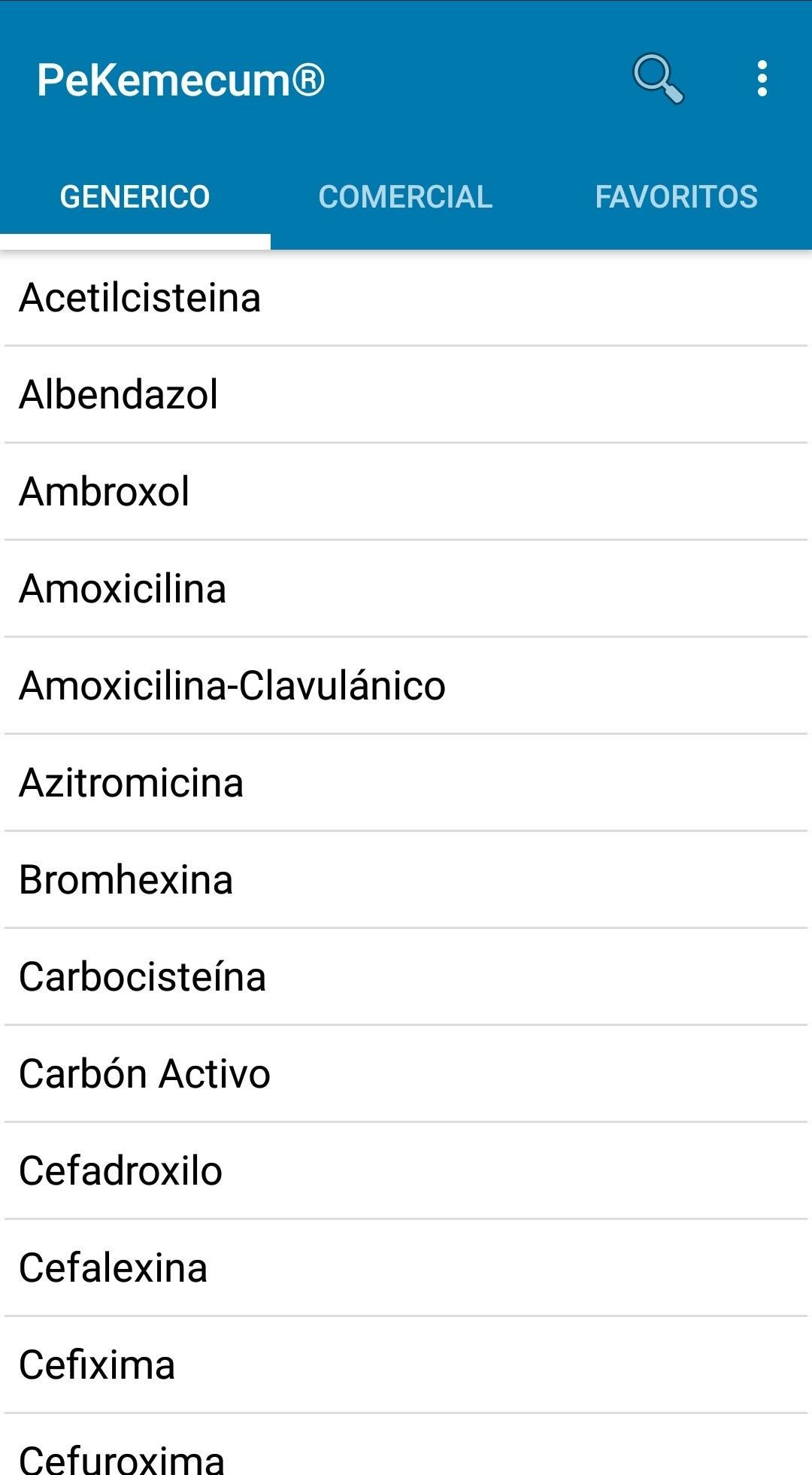
Task: Switch to the COMERCIAL tab
Action: [x=405, y=197]
